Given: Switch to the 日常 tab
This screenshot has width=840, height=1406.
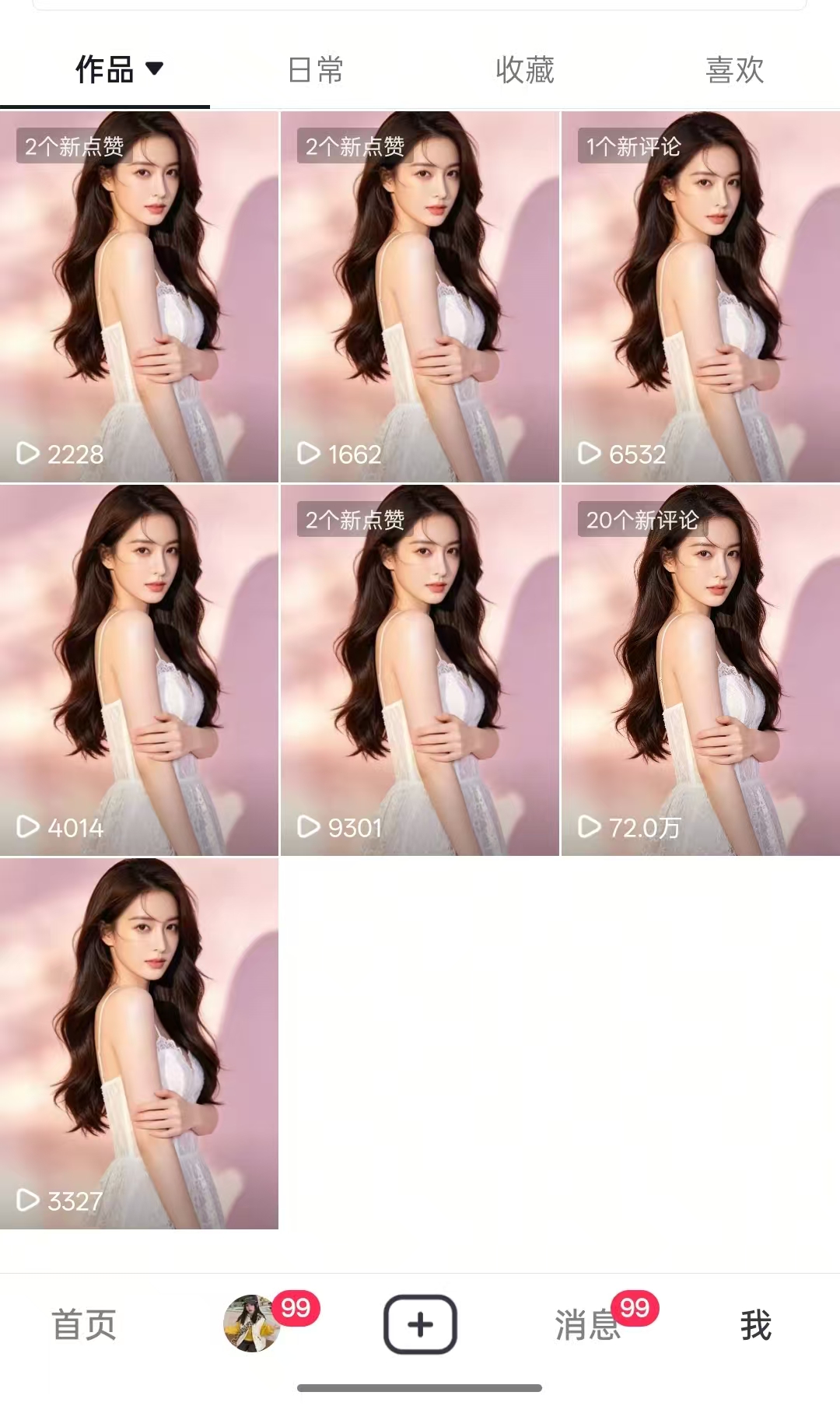Looking at the screenshot, I should pyautogui.click(x=315, y=70).
